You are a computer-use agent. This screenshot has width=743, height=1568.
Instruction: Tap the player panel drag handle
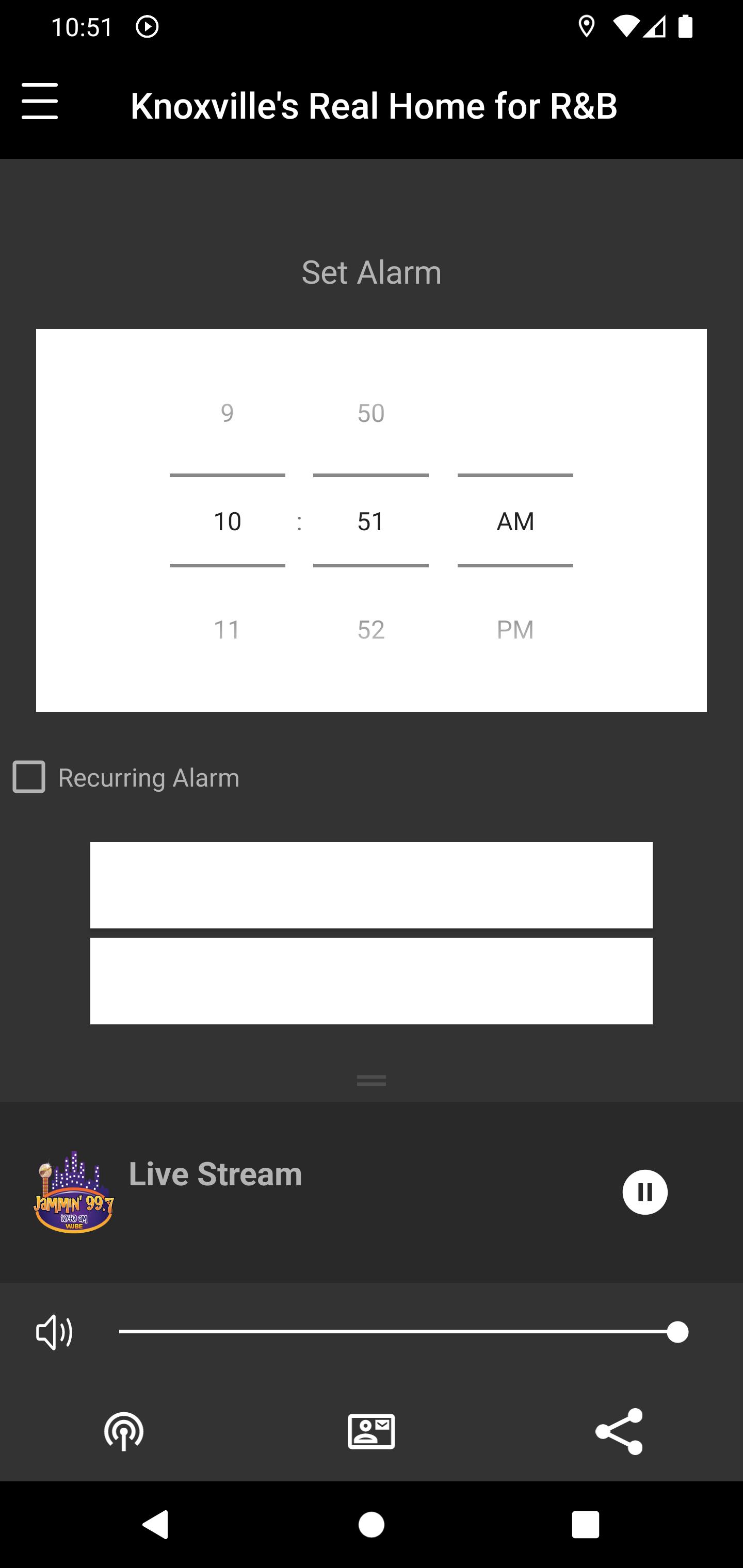point(372,1081)
